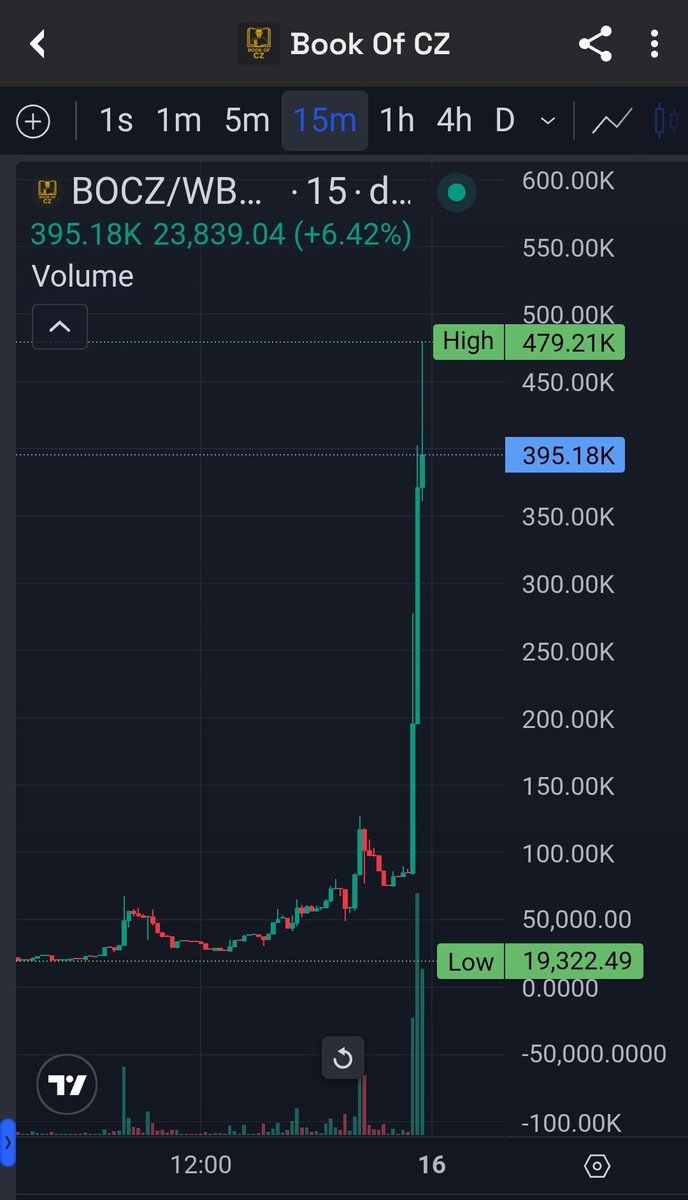Open chart settings hexagon icon

597,1166
